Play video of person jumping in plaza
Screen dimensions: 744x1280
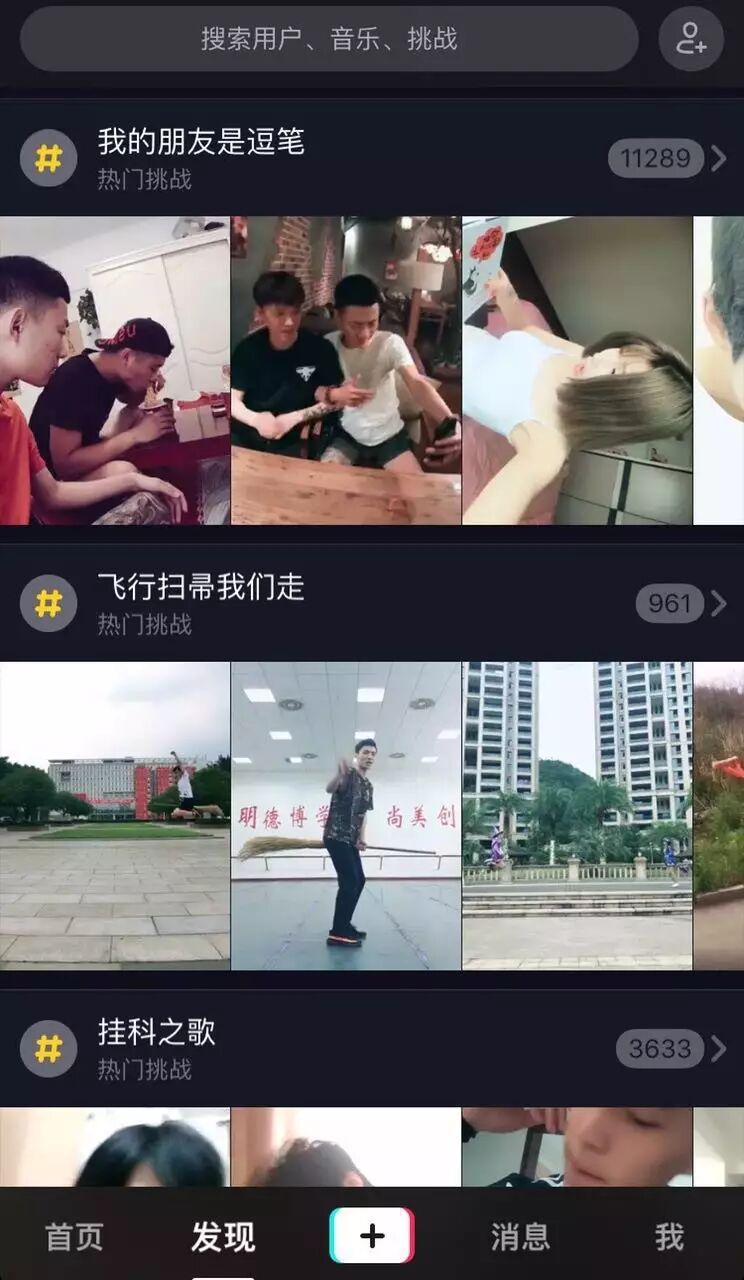point(114,816)
